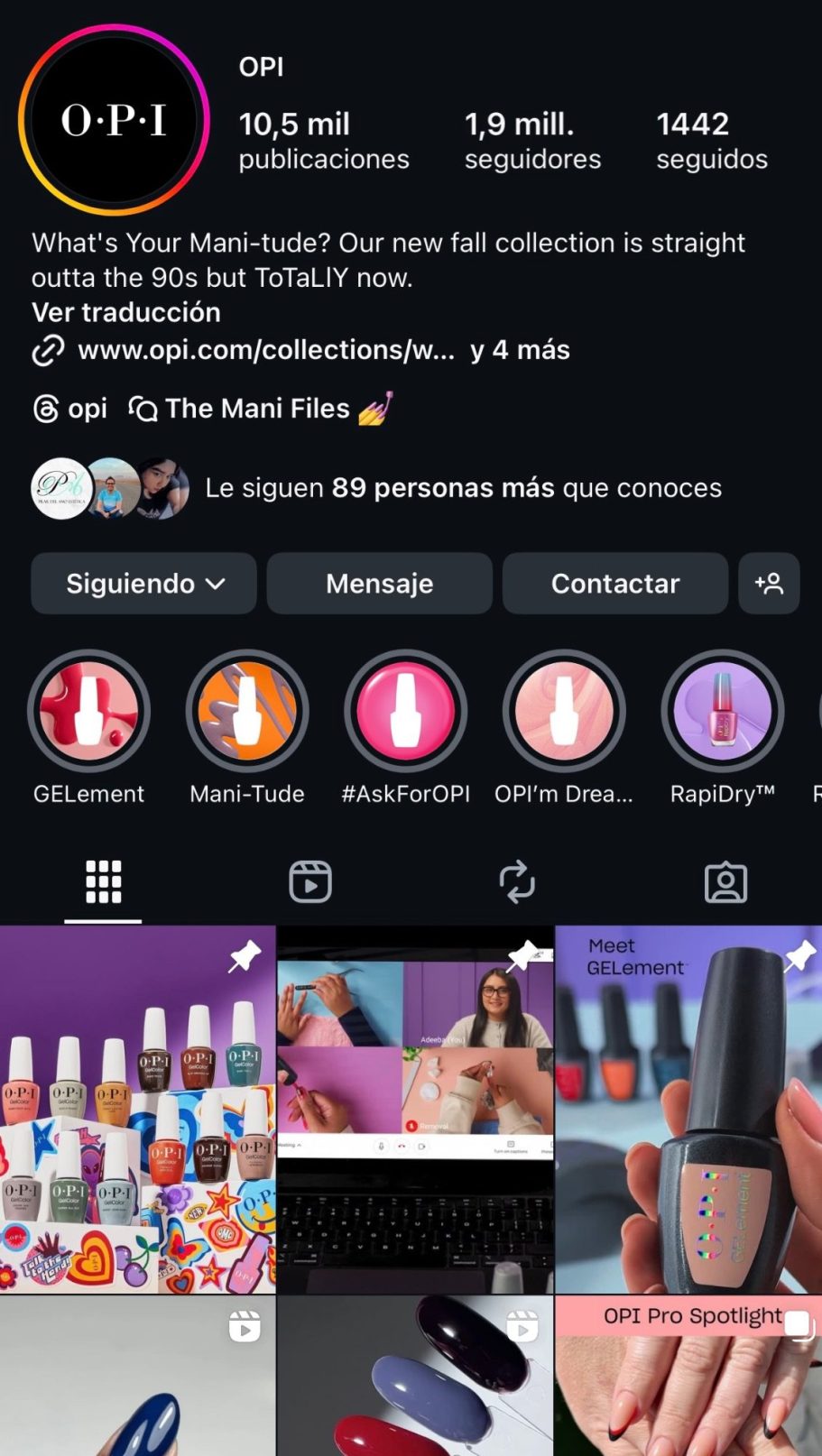Open the RapiDry highlight
822x1456 pixels.
tap(722, 712)
